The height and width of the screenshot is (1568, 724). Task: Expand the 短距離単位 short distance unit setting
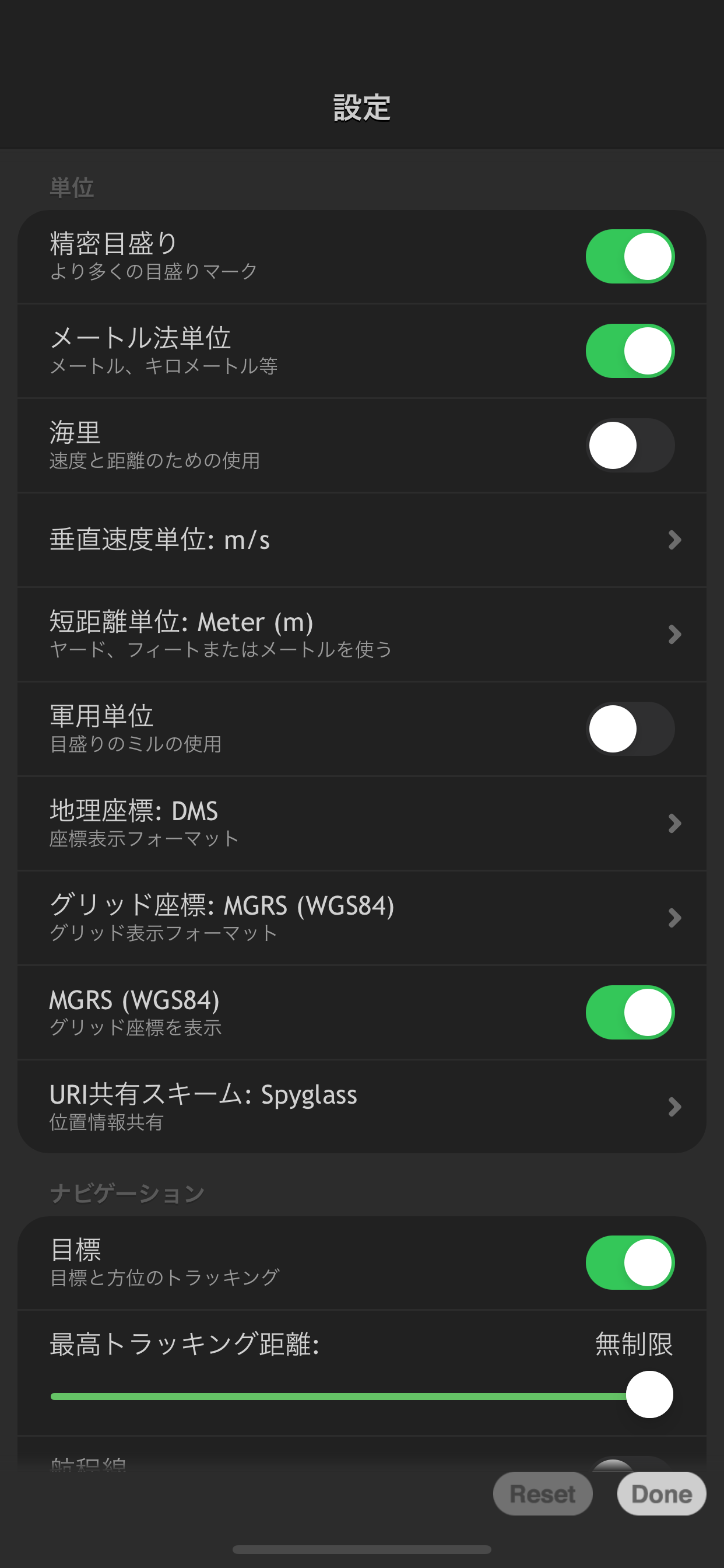pos(362,633)
